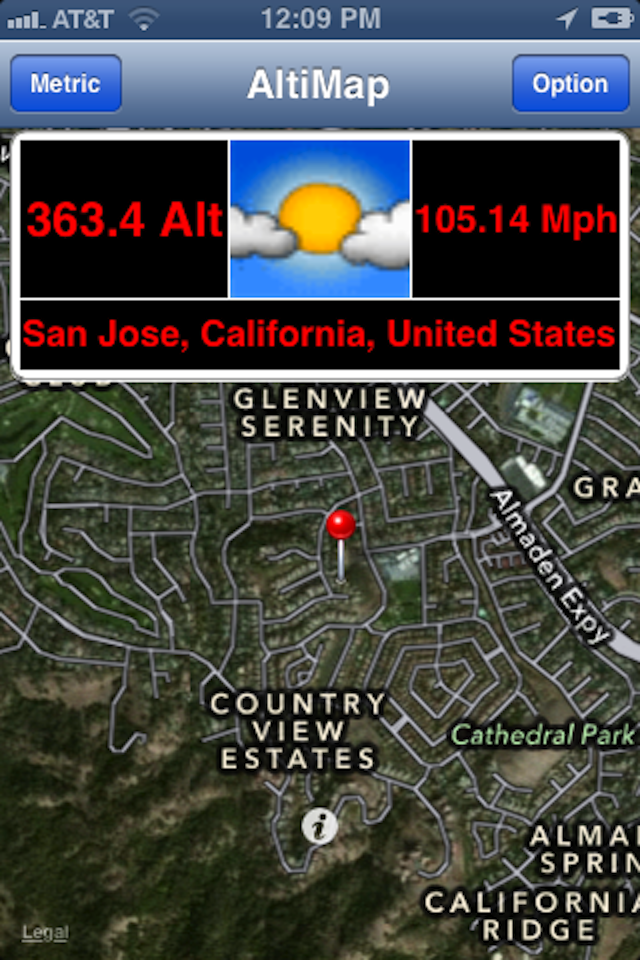Open the Option menu
This screenshot has width=640, height=960.
[x=570, y=84]
